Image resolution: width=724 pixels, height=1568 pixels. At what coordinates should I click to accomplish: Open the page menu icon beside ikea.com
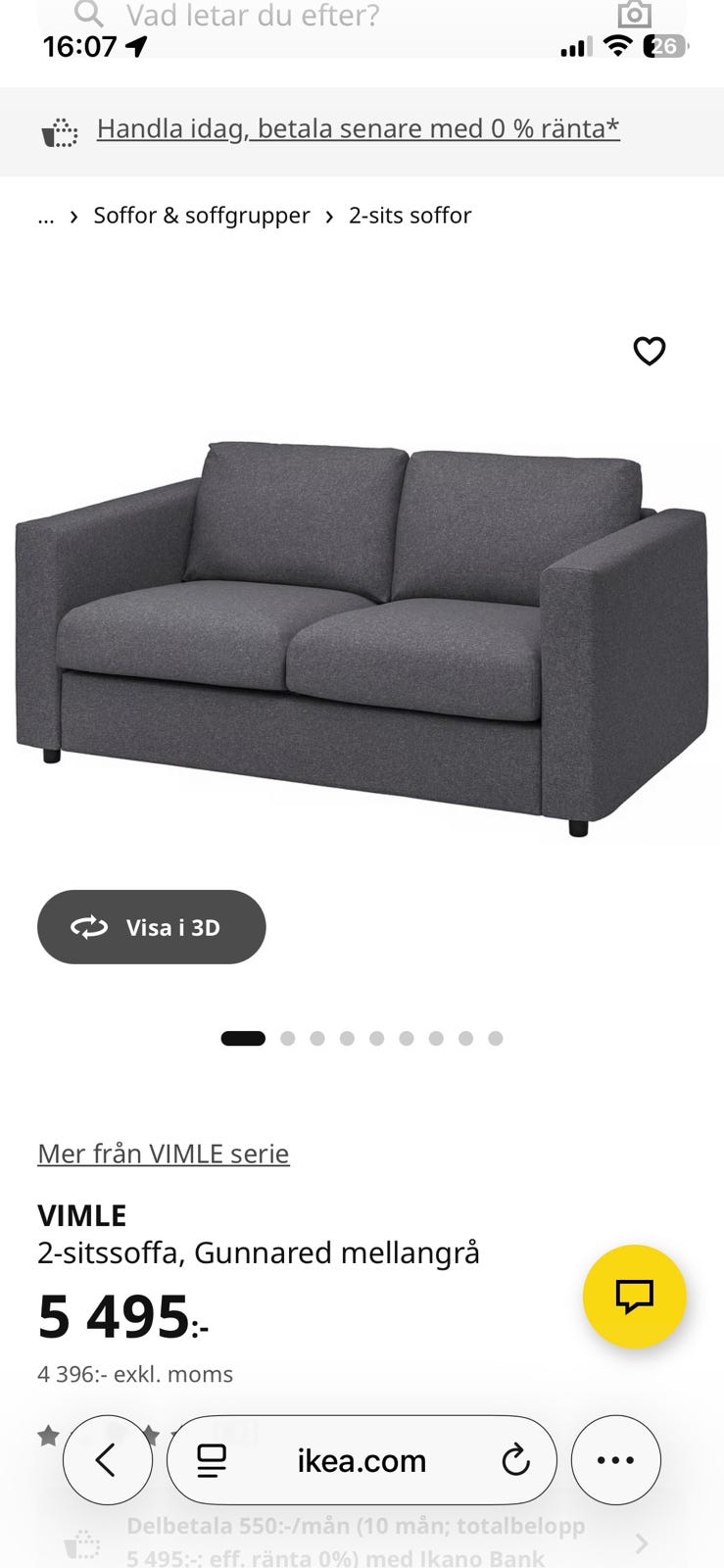(x=212, y=1460)
